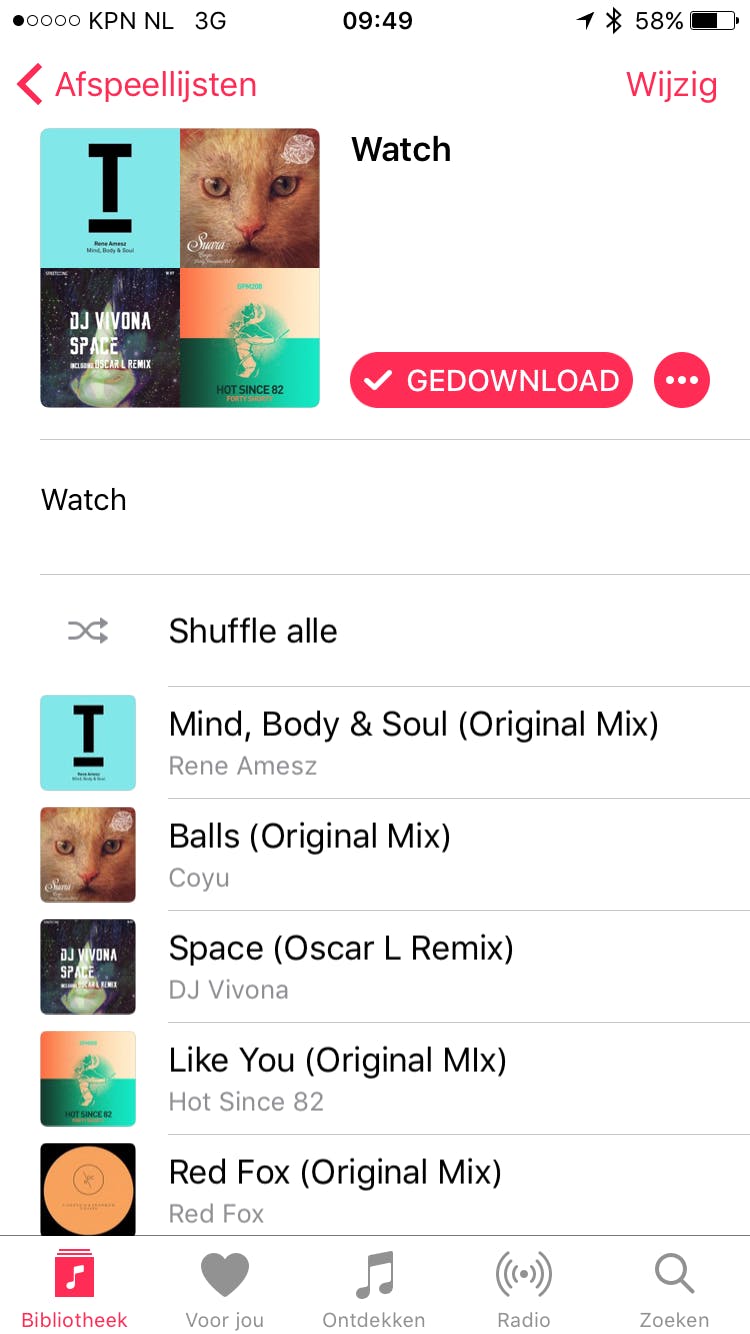Go back to Afspeellijsten
The height and width of the screenshot is (1334, 750).
pyautogui.click(x=138, y=85)
